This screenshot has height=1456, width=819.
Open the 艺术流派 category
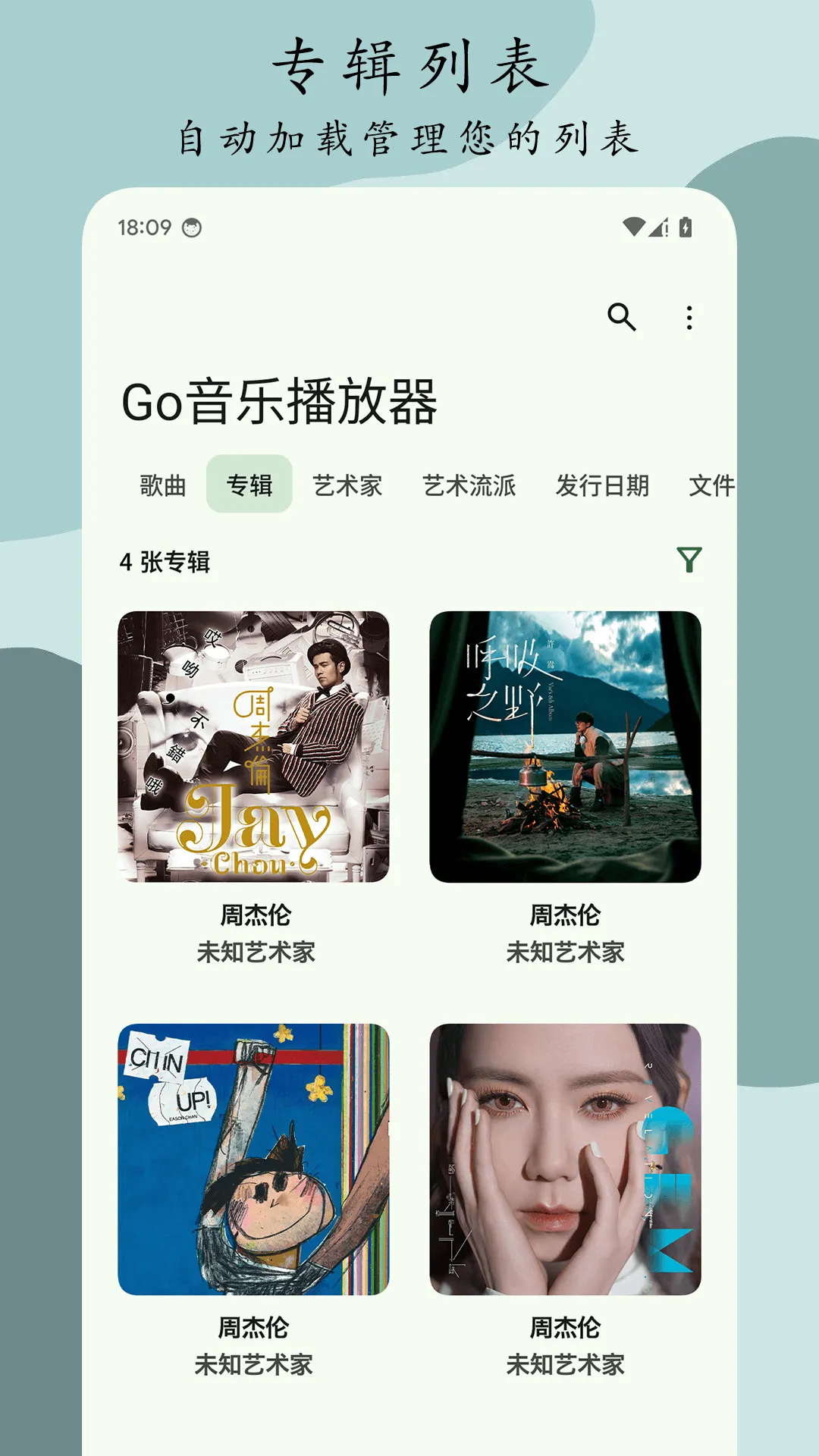(x=471, y=485)
